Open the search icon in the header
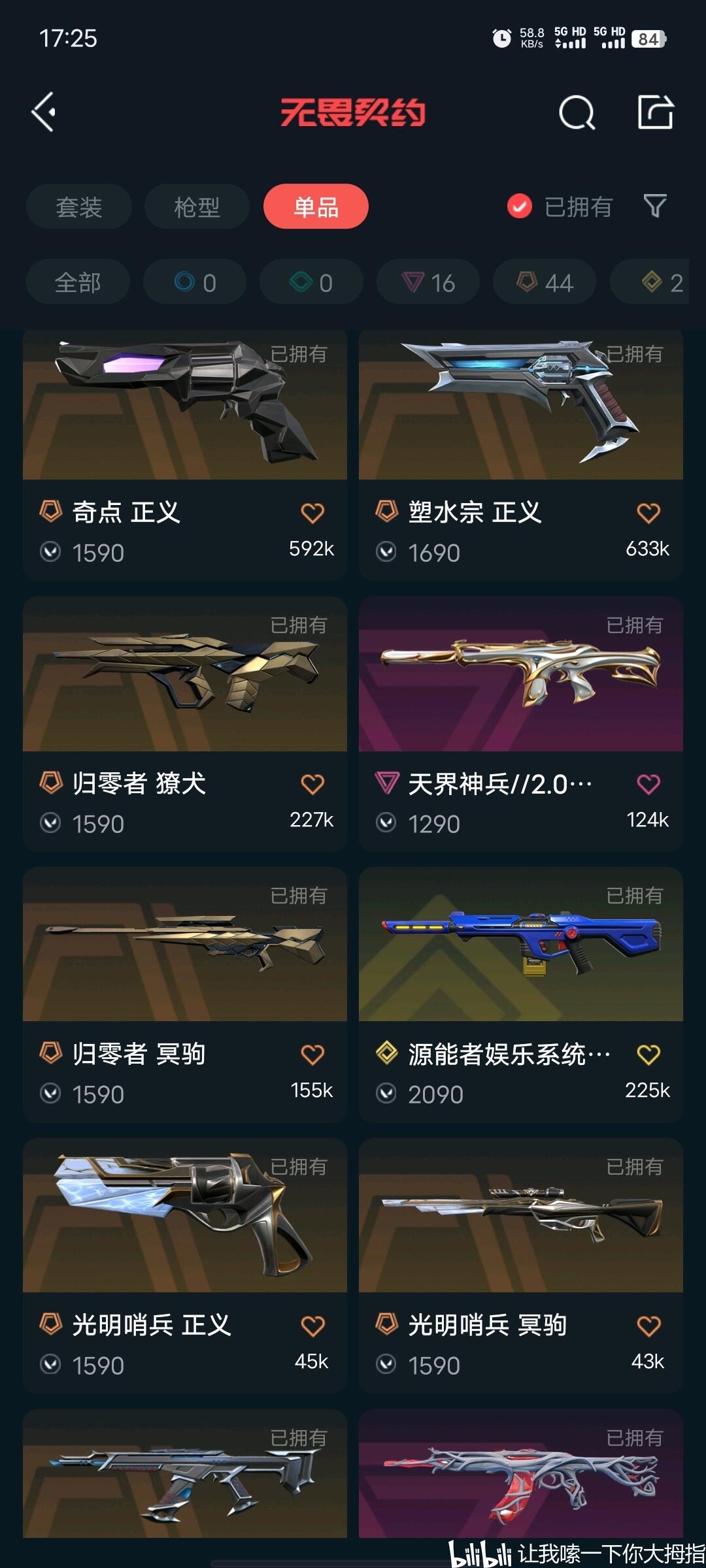The image size is (706, 1568). 577,113
